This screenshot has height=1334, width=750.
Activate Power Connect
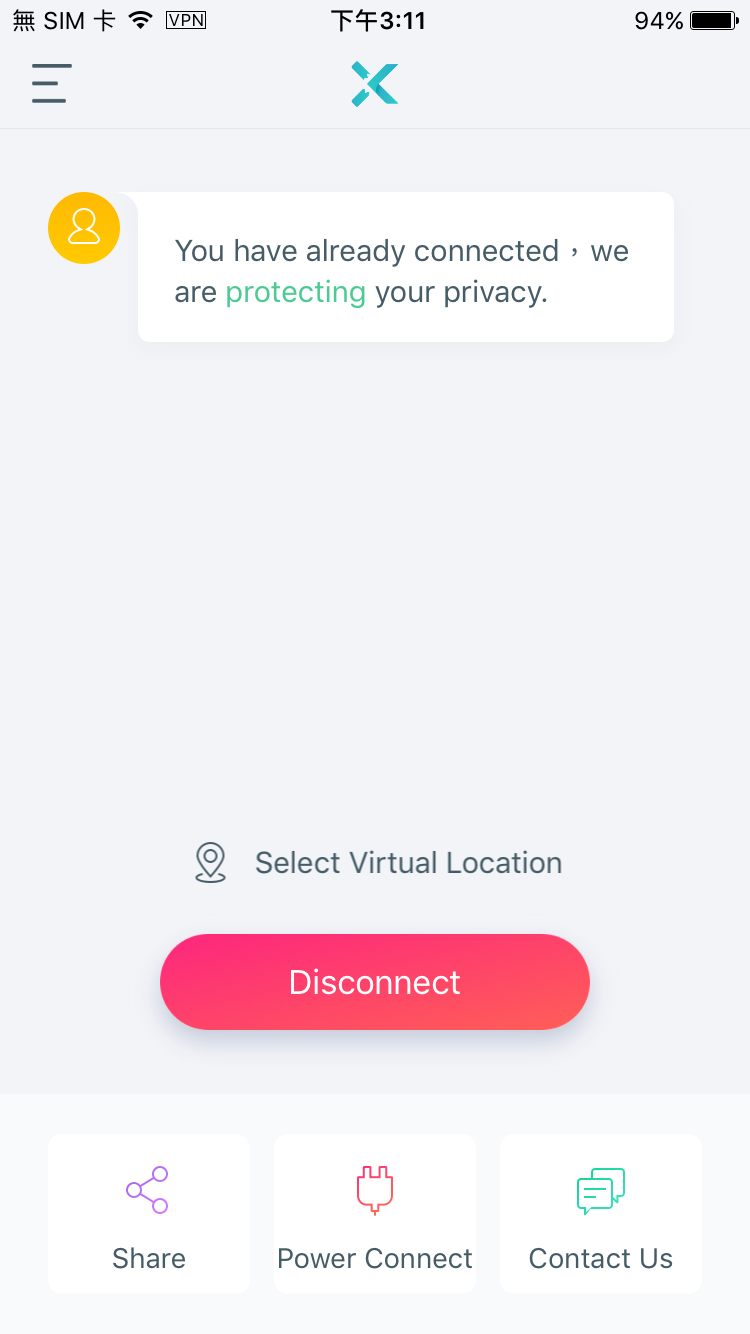click(x=375, y=1214)
